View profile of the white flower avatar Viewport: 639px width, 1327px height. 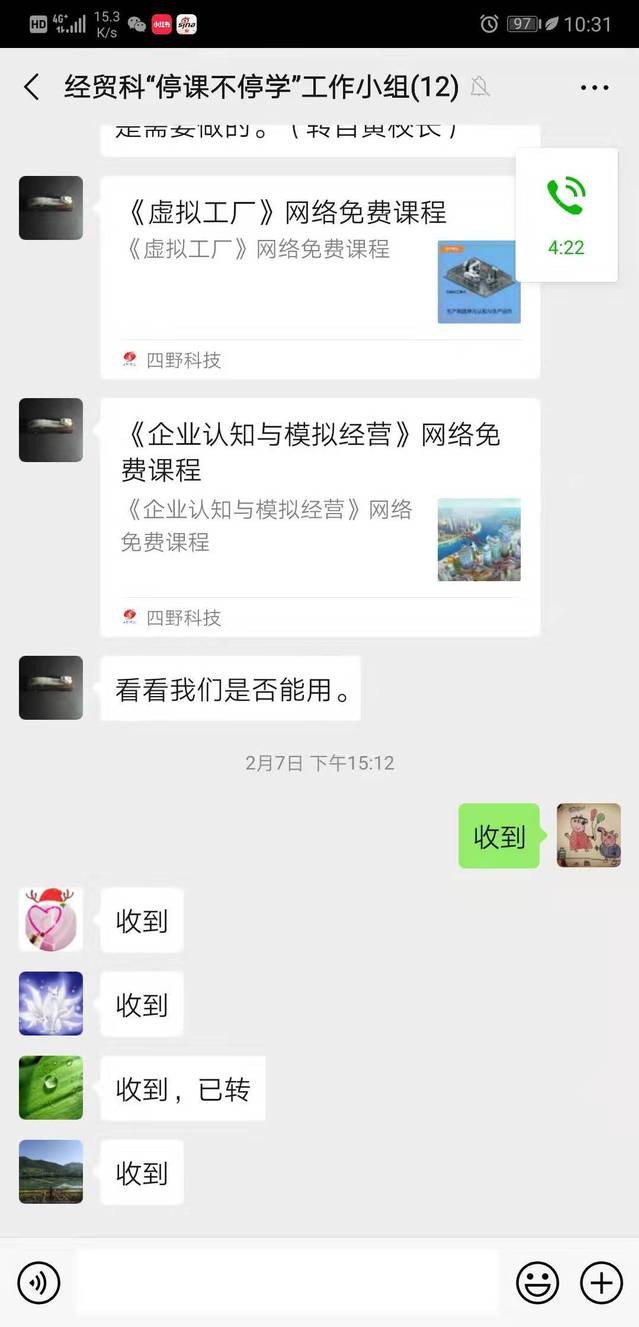click(x=51, y=1003)
